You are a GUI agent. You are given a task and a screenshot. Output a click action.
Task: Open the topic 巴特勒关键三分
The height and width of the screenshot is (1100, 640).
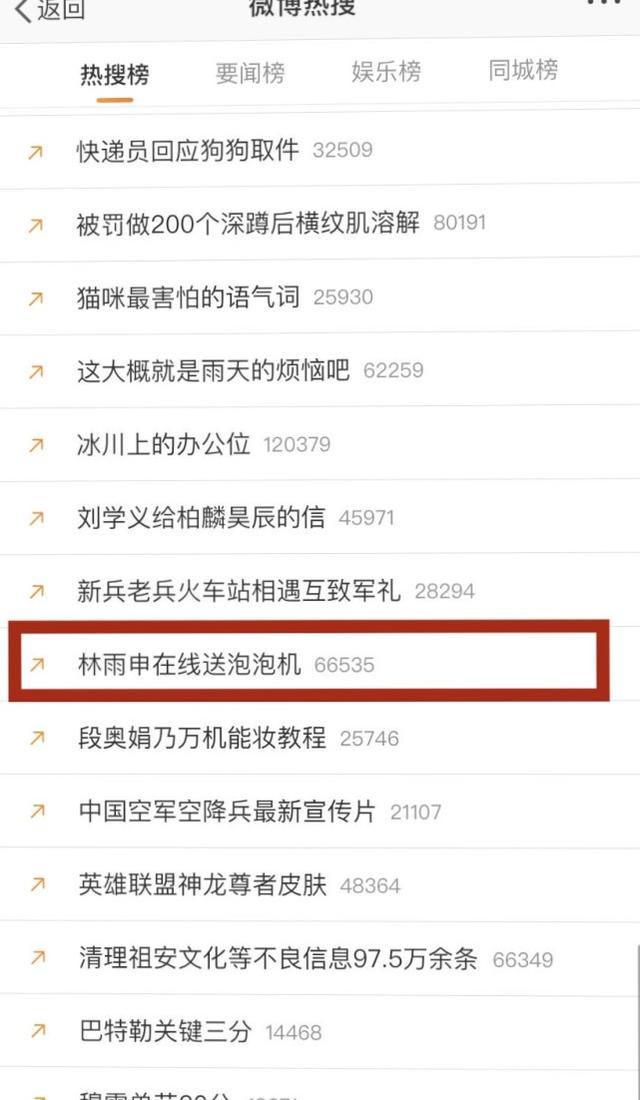tap(164, 1032)
